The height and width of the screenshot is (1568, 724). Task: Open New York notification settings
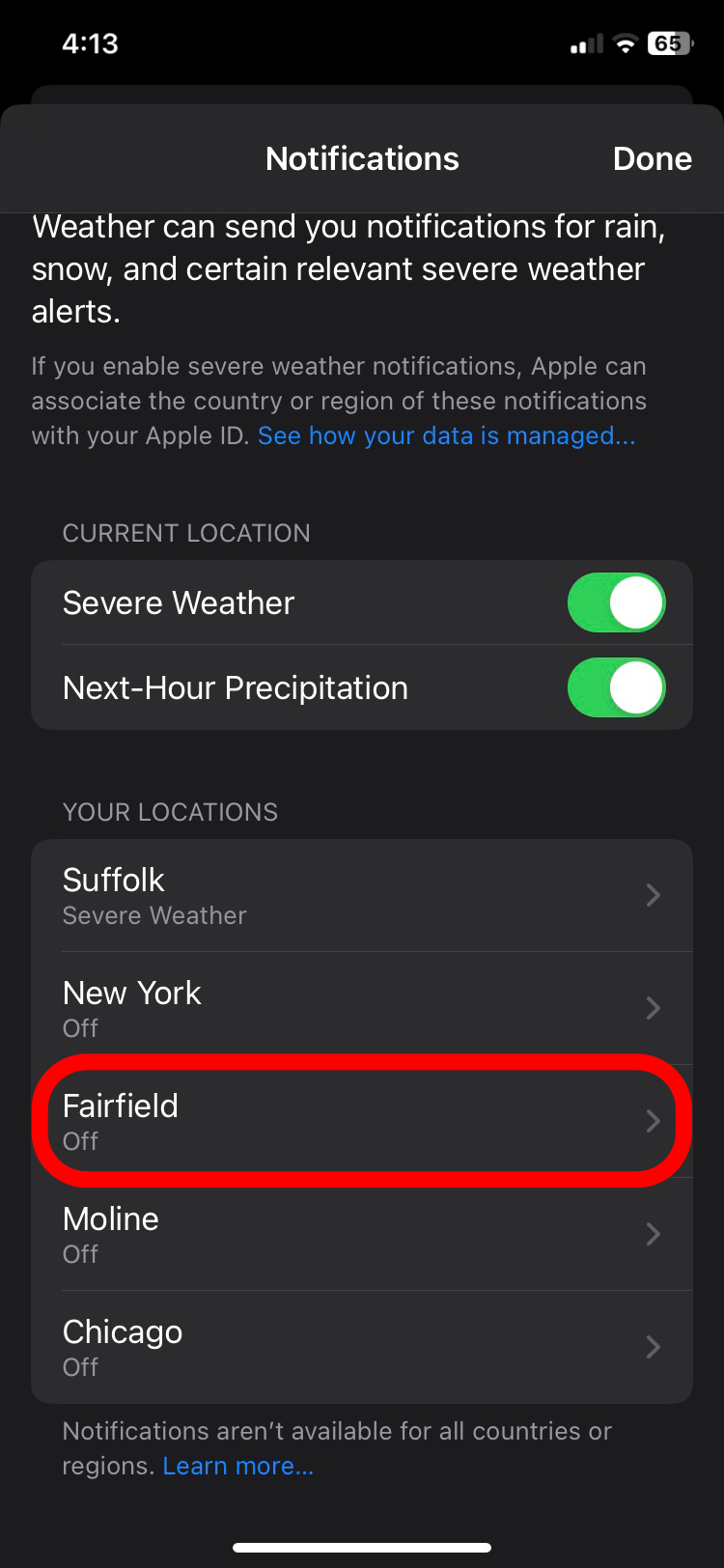pos(362,1008)
